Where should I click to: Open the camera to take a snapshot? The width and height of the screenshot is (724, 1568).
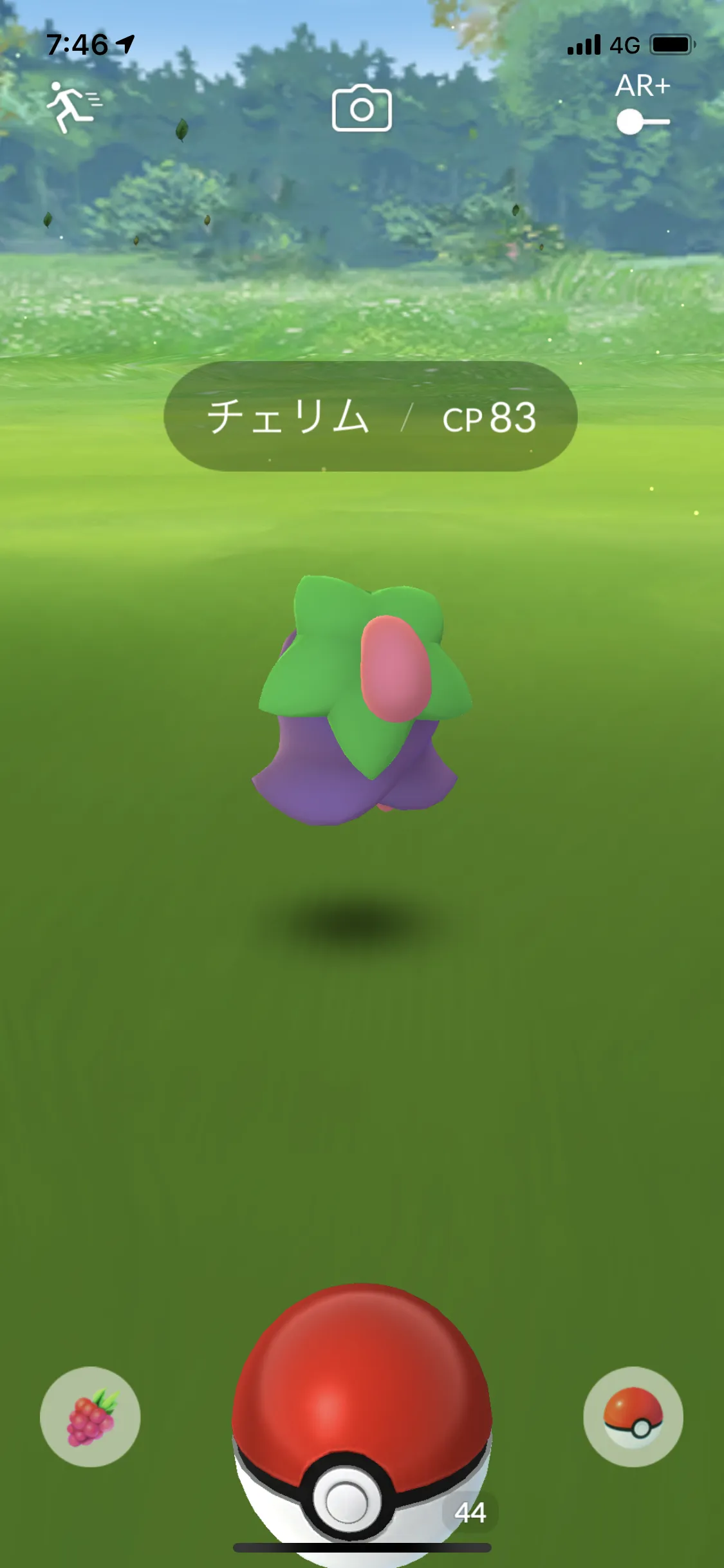362,108
